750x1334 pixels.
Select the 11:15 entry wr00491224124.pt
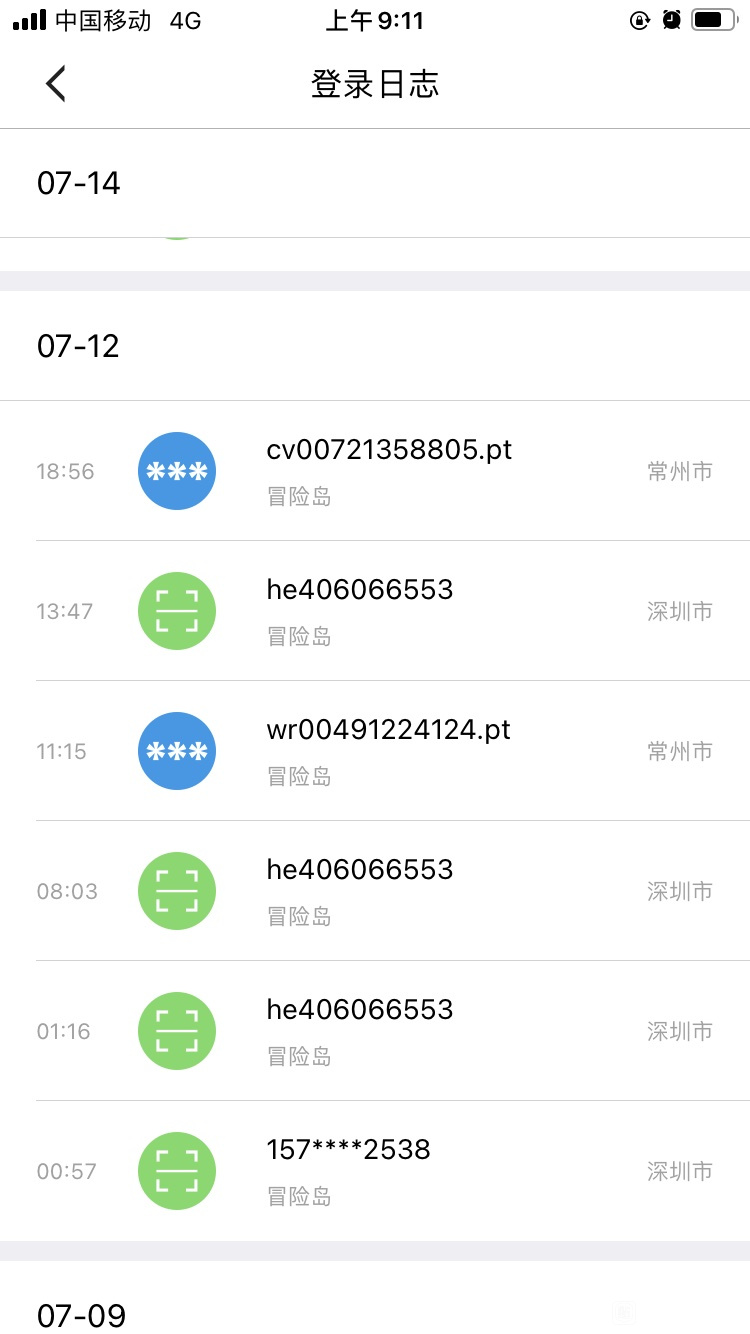point(375,751)
